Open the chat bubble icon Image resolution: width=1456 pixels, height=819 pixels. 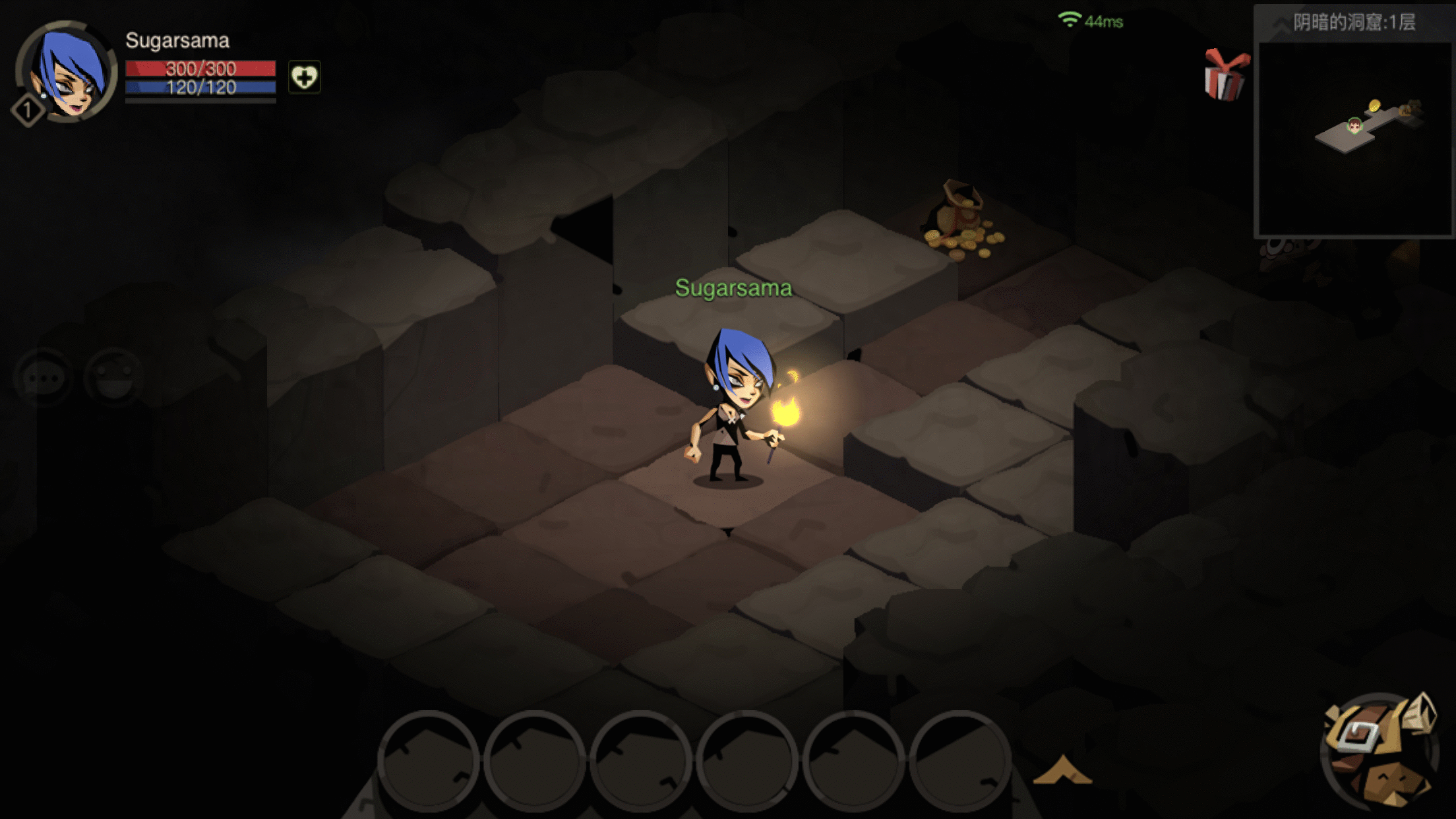tap(44, 378)
